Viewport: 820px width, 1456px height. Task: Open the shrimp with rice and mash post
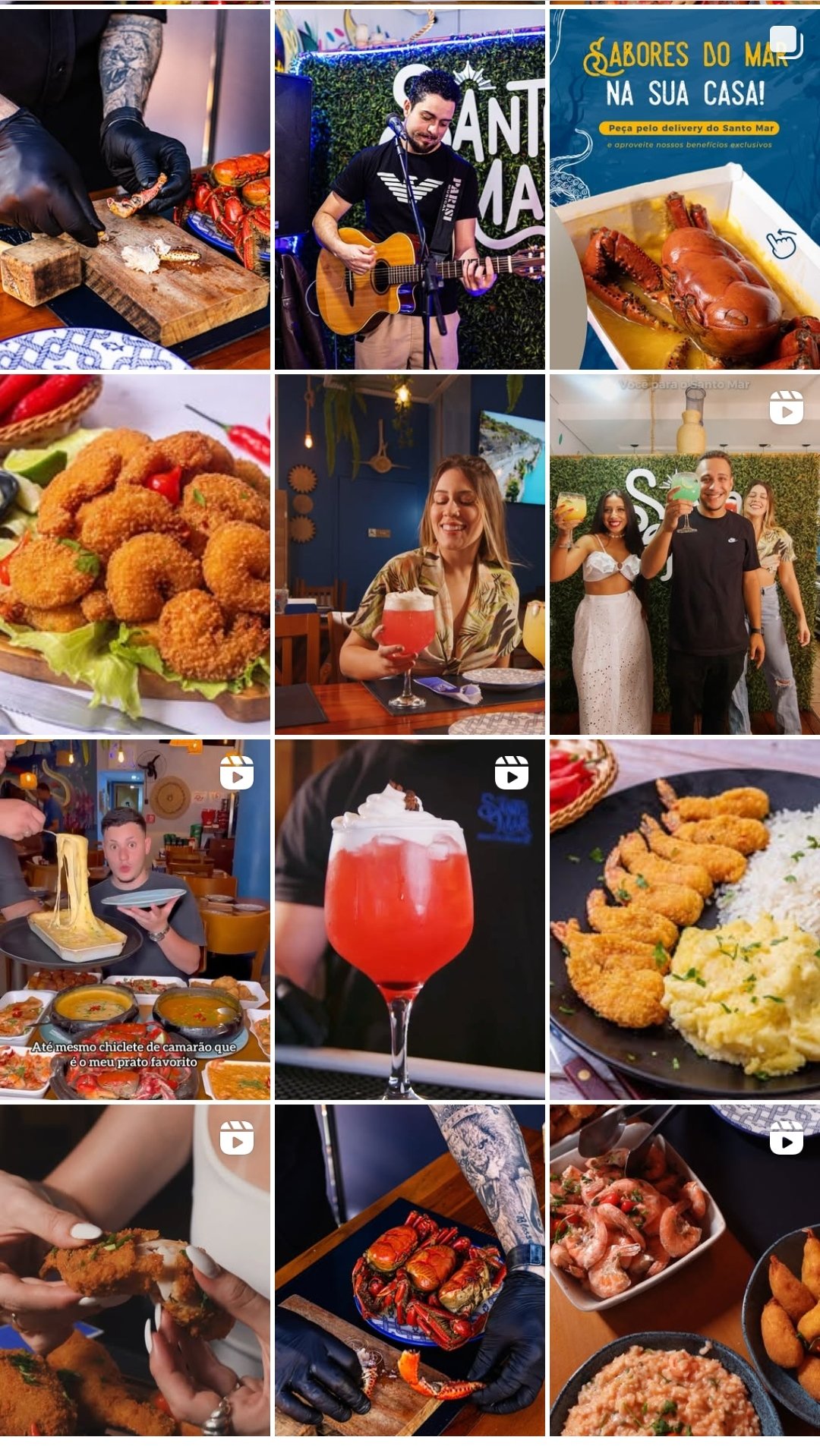(x=684, y=919)
